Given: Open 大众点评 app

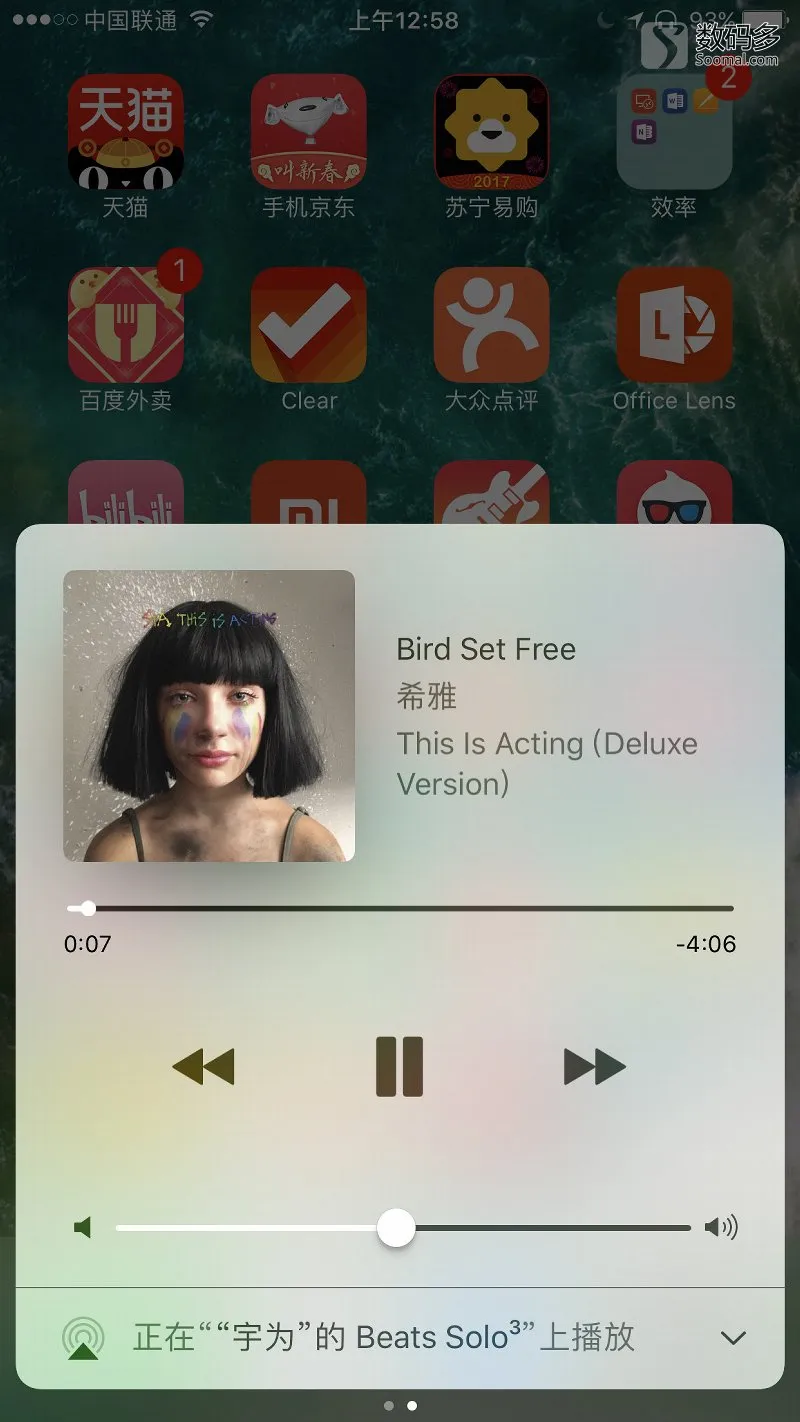Looking at the screenshot, I should [491, 325].
